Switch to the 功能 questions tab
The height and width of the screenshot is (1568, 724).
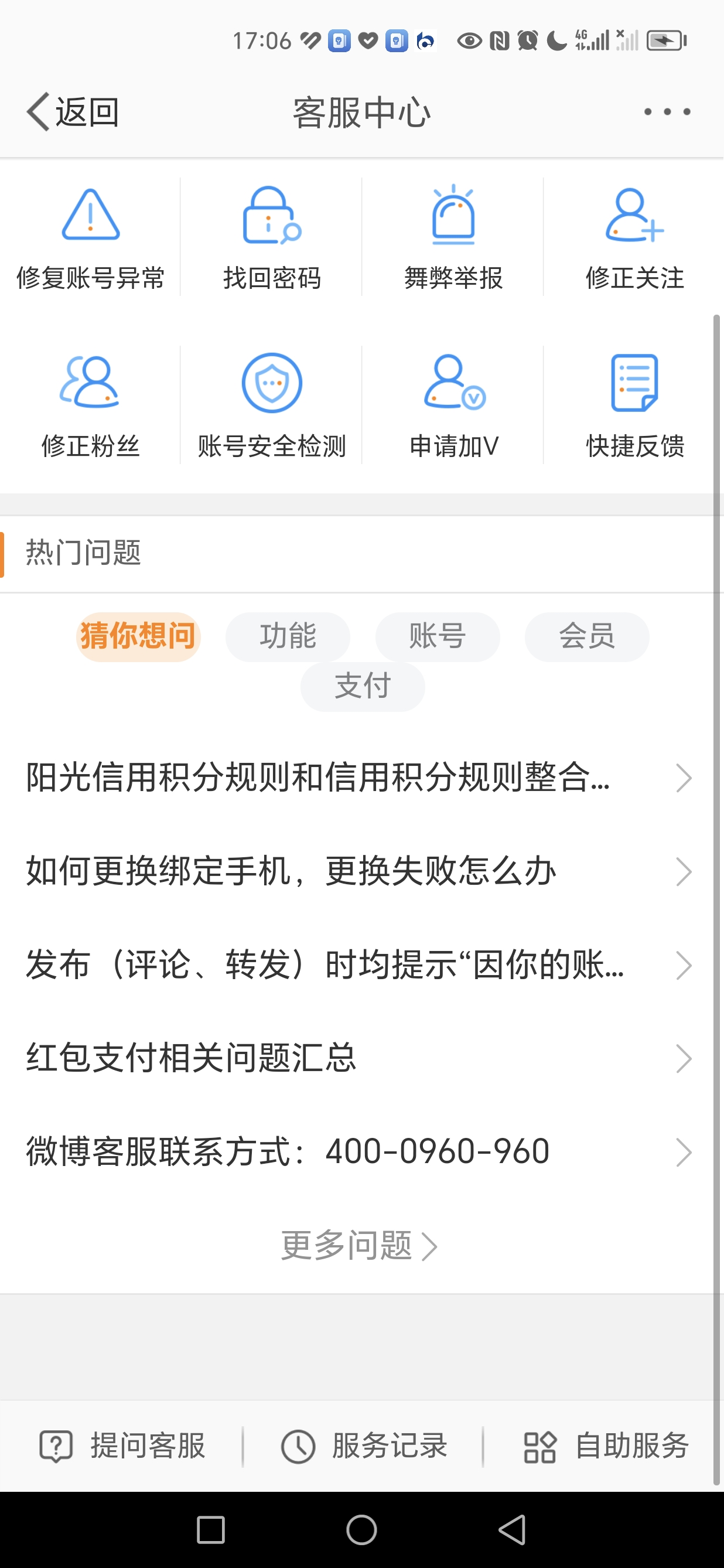(x=288, y=637)
